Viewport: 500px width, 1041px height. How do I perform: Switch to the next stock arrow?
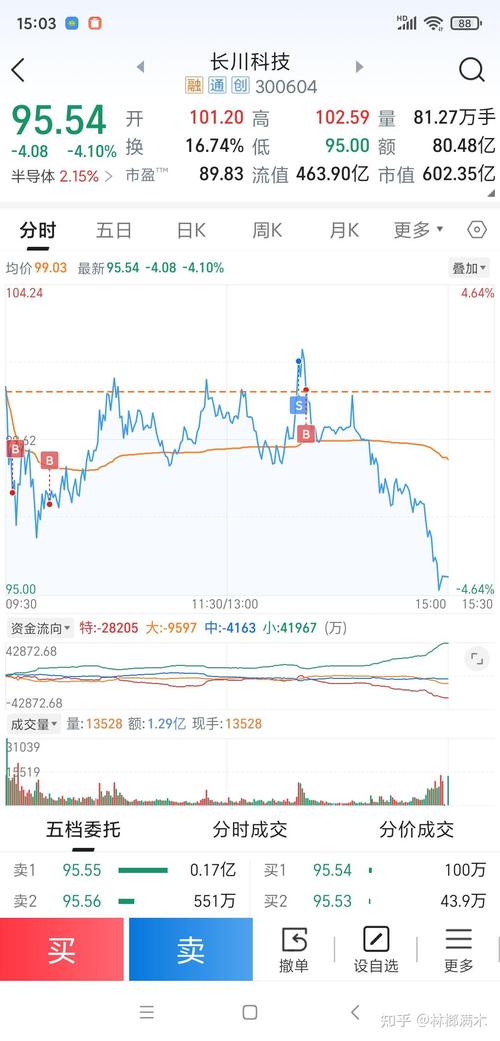click(x=359, y=66)
